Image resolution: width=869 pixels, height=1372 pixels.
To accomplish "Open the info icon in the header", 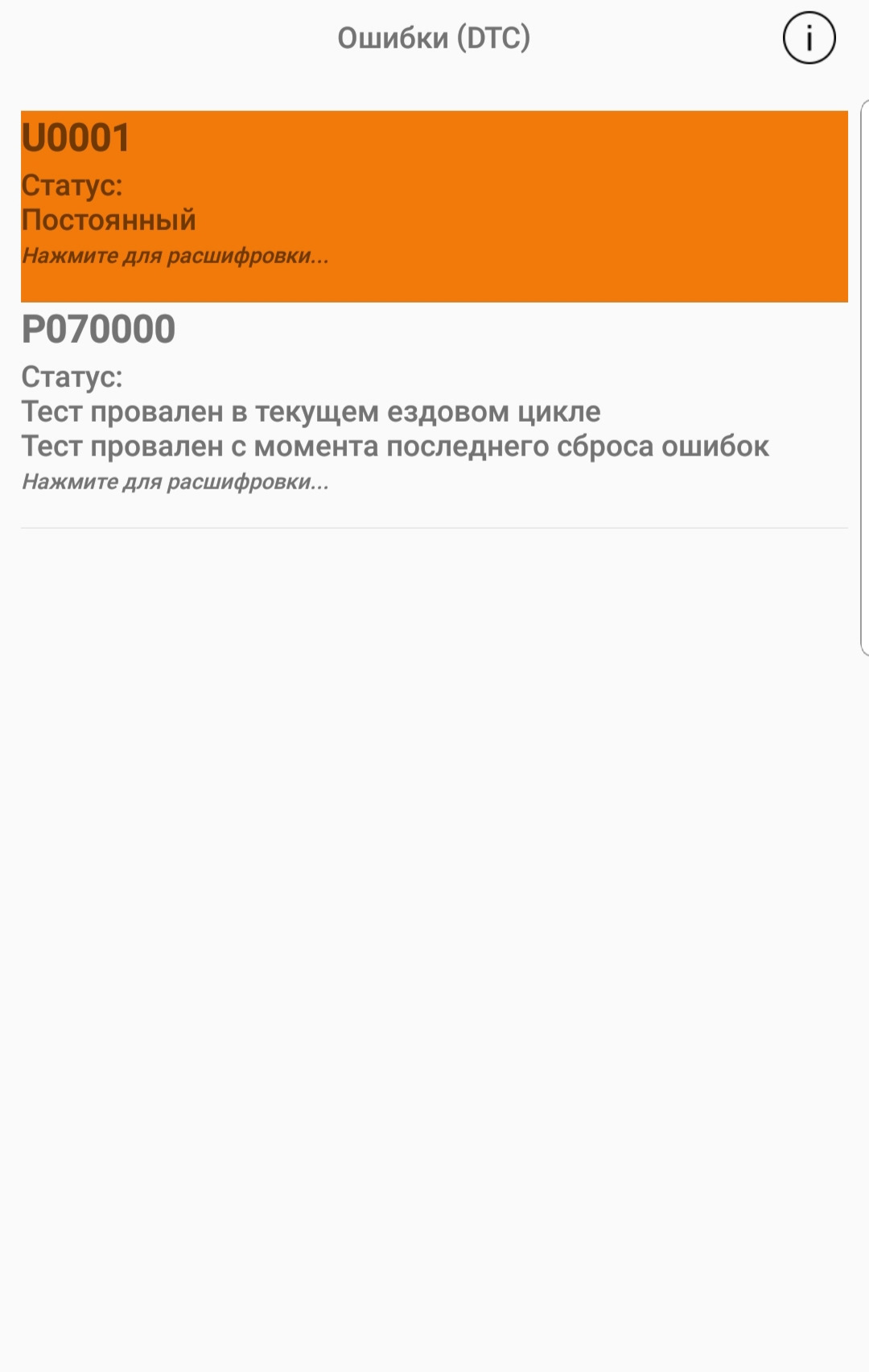I will (809, 38).
